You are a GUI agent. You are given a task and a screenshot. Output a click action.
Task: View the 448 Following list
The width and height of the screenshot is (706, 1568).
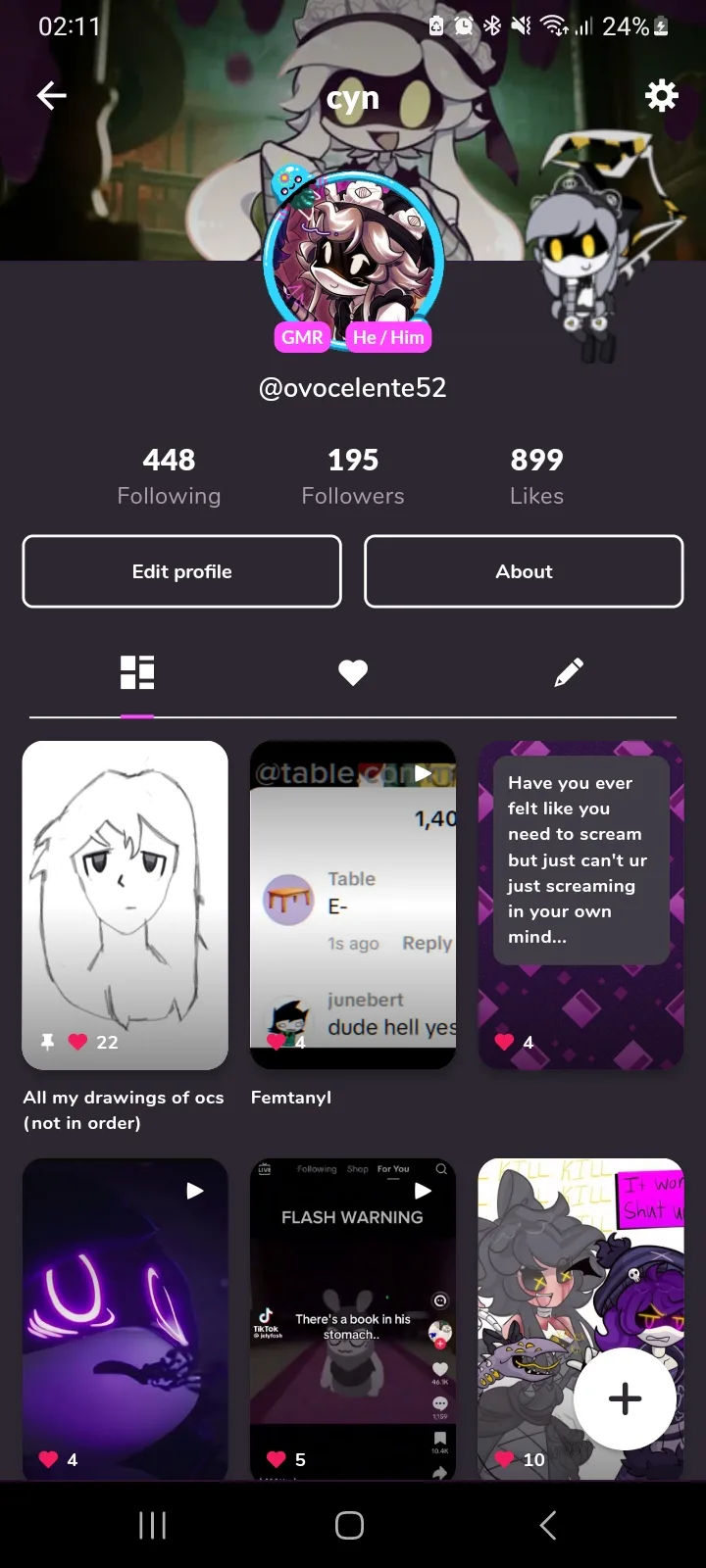click(169, 476)
